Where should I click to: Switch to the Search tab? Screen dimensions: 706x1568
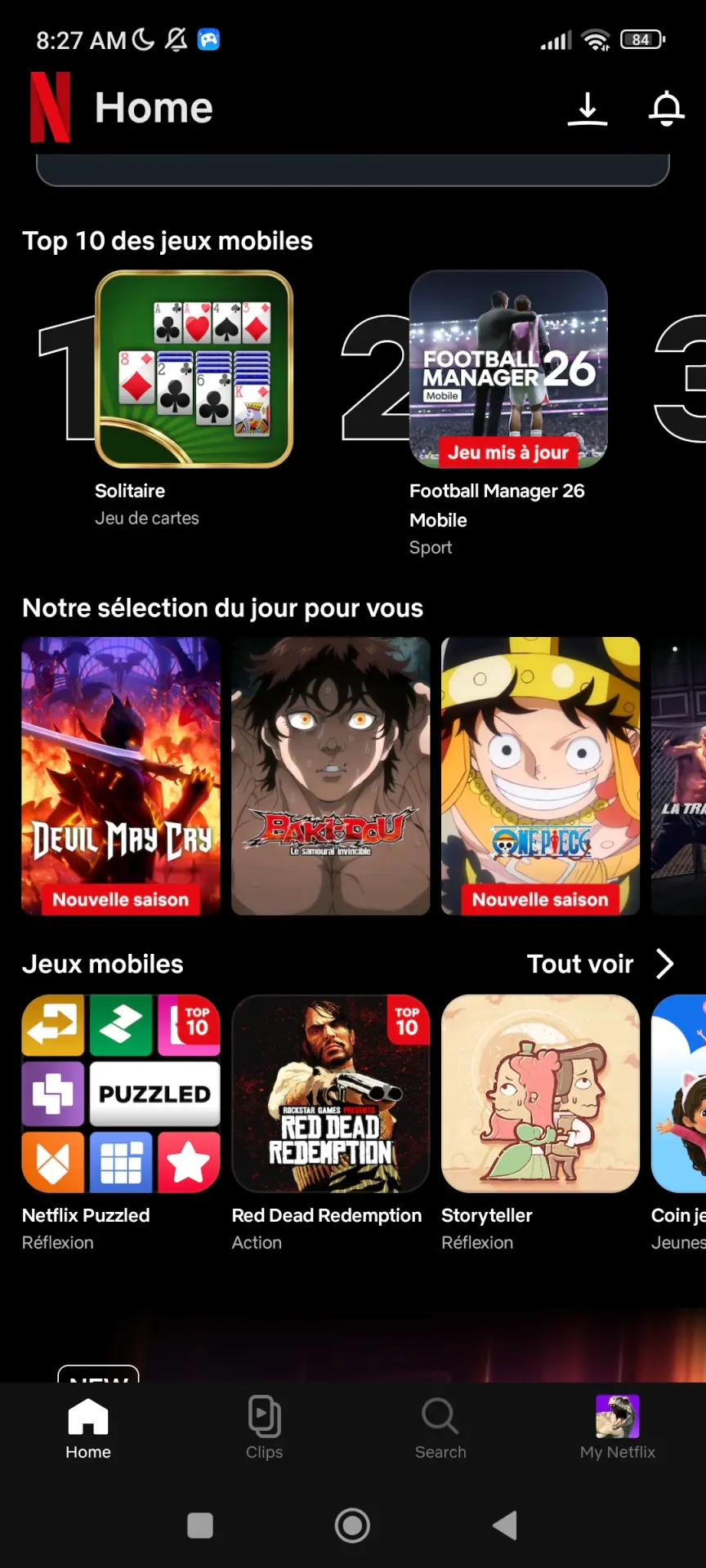tap(440, 1428)
